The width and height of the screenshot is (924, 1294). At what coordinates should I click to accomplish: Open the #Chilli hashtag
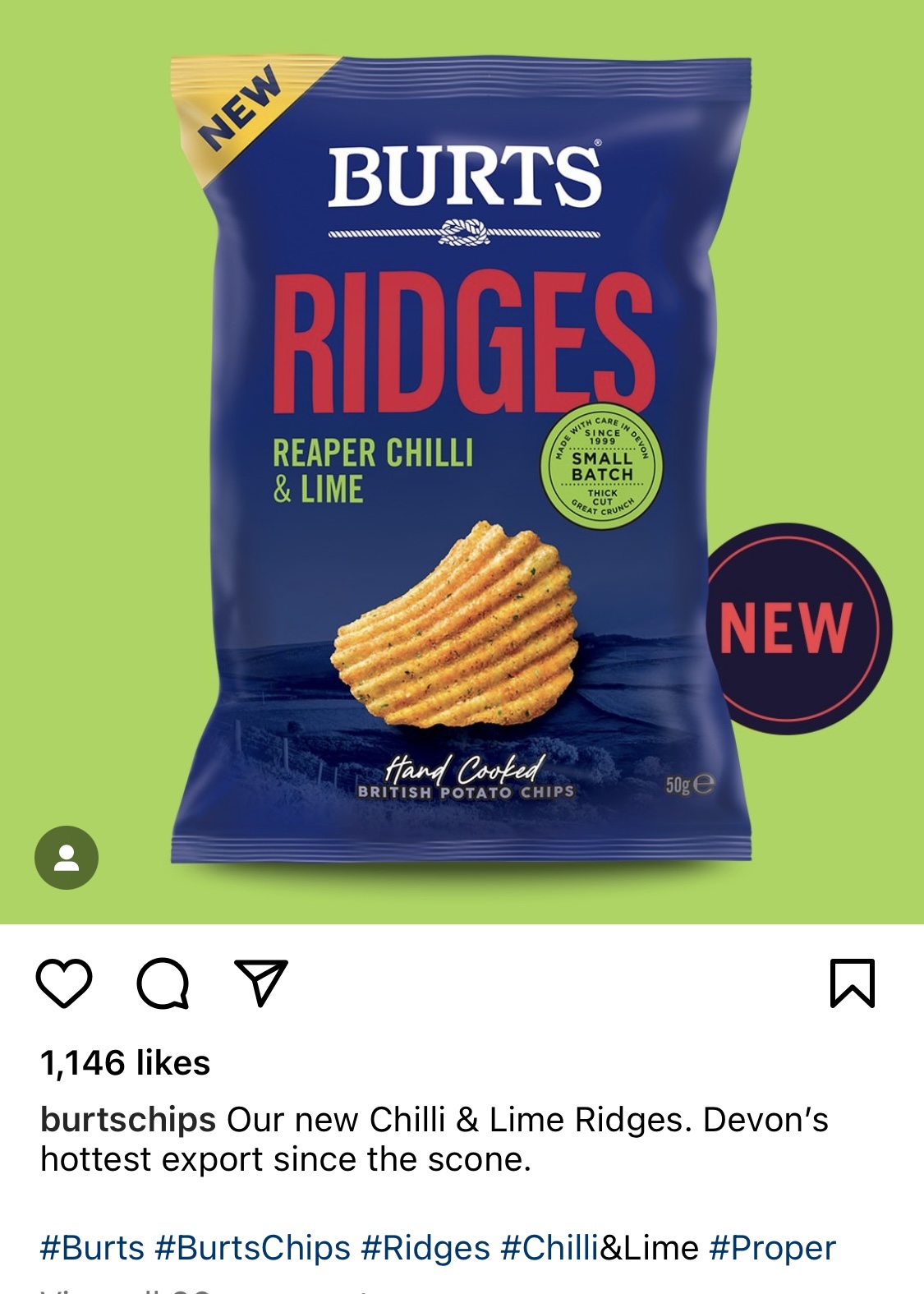(x=549, y=1248)
